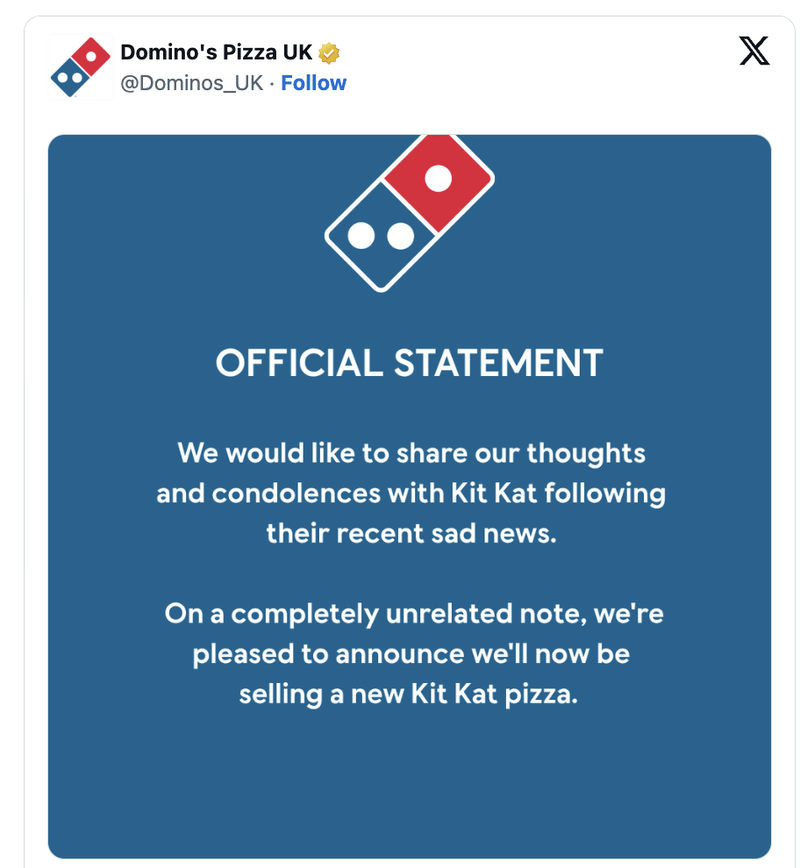Open the official statement image

pos(409,495)
